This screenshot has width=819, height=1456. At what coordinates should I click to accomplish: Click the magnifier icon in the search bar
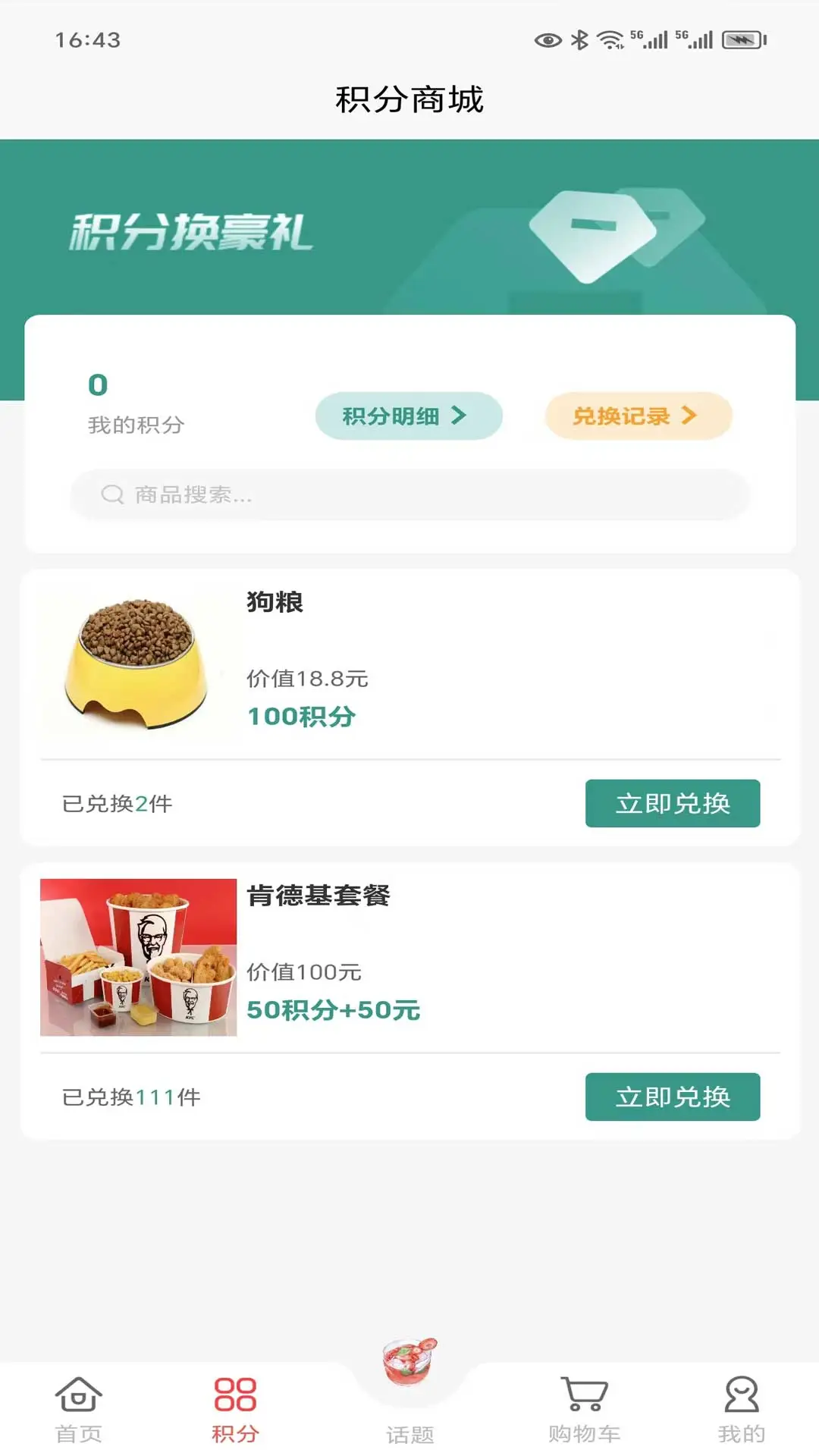(x=112, y=494)
